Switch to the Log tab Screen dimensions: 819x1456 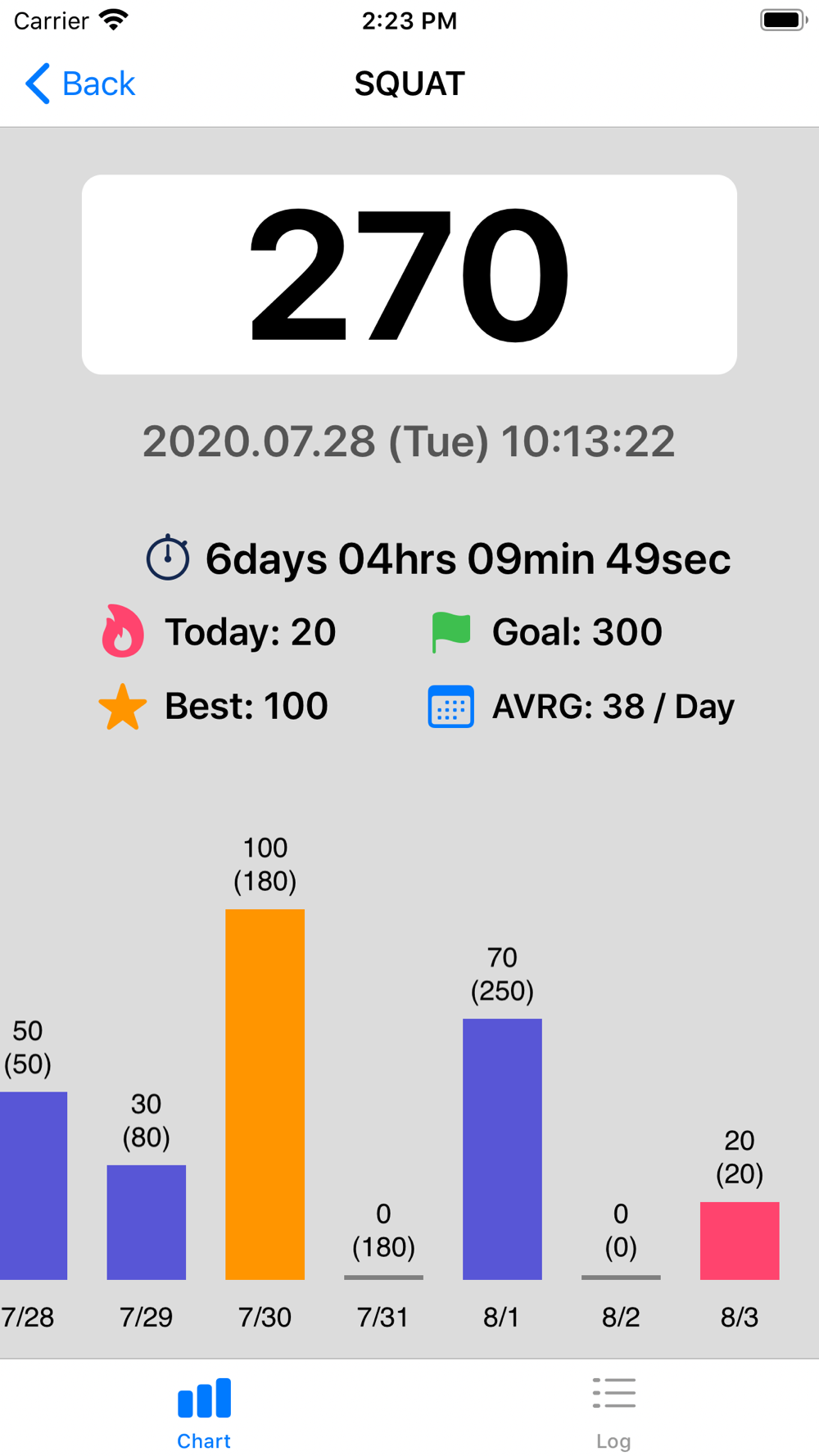(613, 1413)
